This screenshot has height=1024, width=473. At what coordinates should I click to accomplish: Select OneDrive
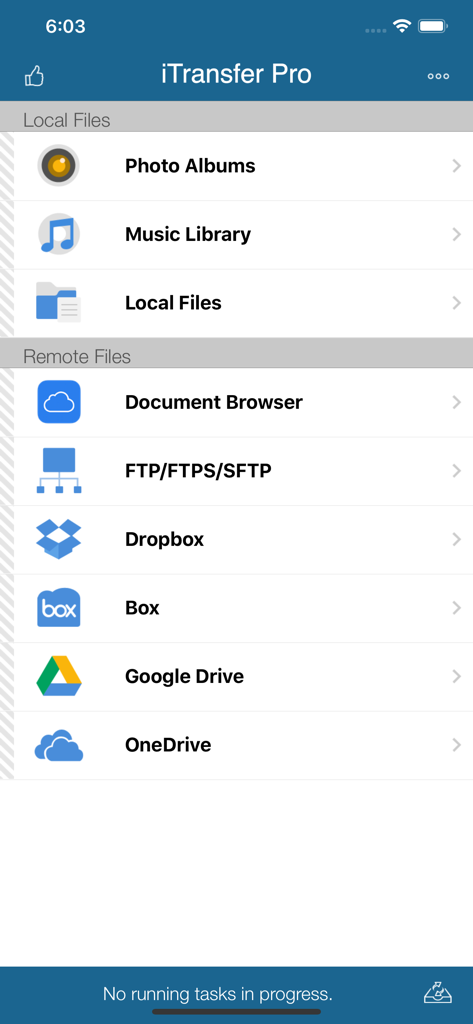tap(236, 745)
